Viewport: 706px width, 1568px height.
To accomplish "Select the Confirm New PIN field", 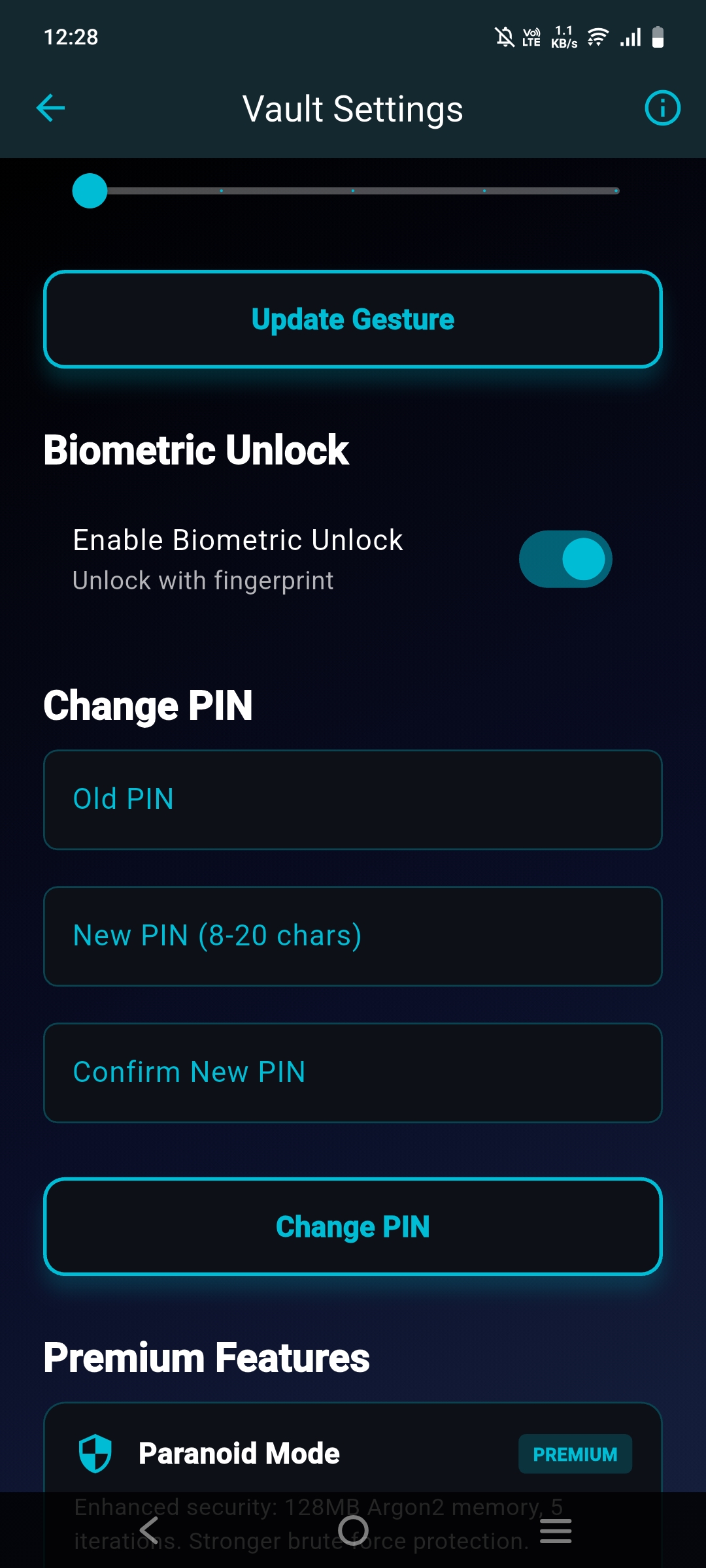I will coord(353,1072).
